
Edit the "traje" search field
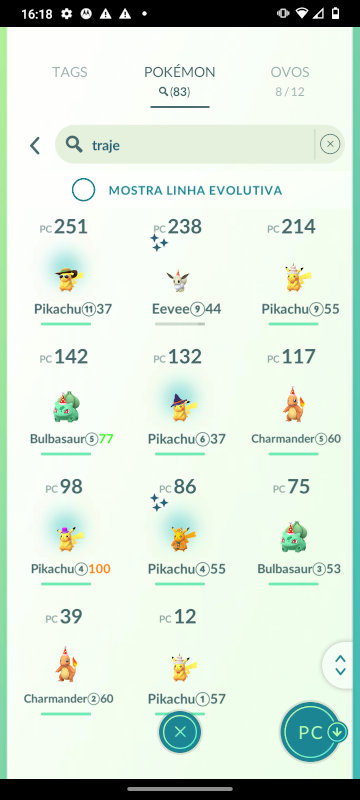pyautogui.click(x=185, y=145)
